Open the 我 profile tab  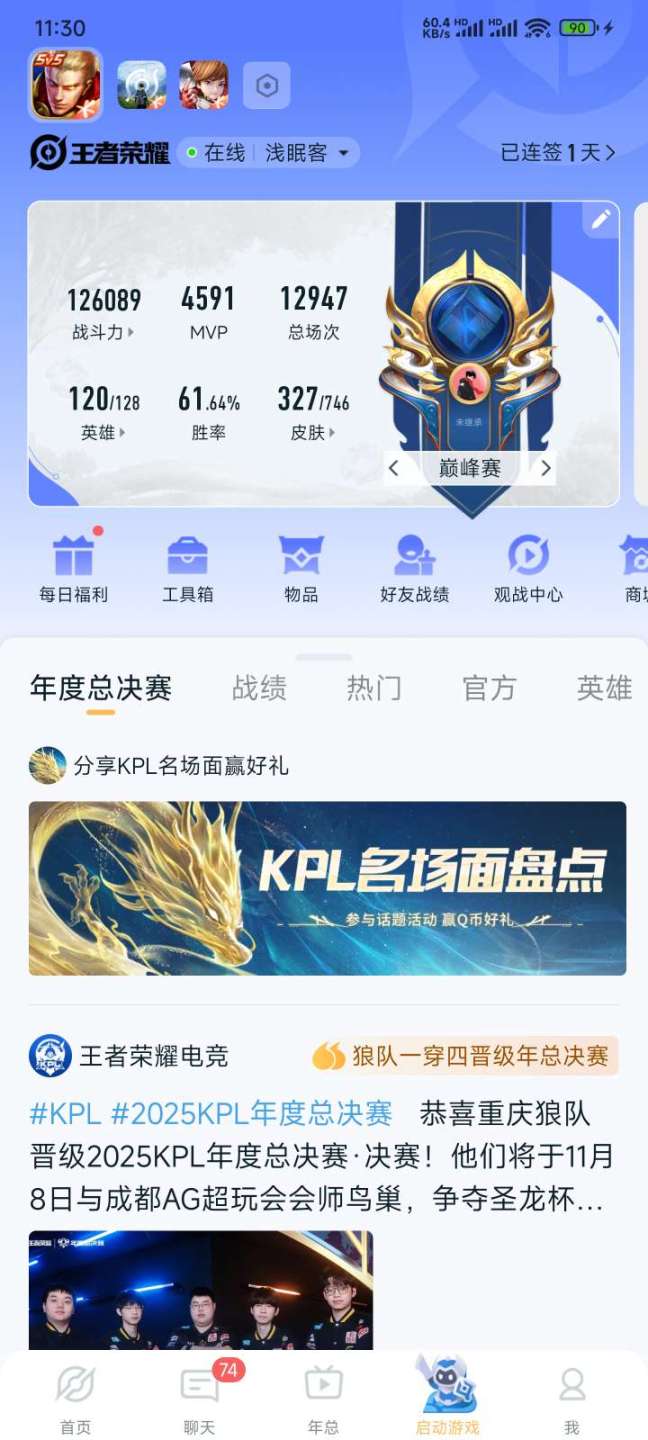(571, 1400)
